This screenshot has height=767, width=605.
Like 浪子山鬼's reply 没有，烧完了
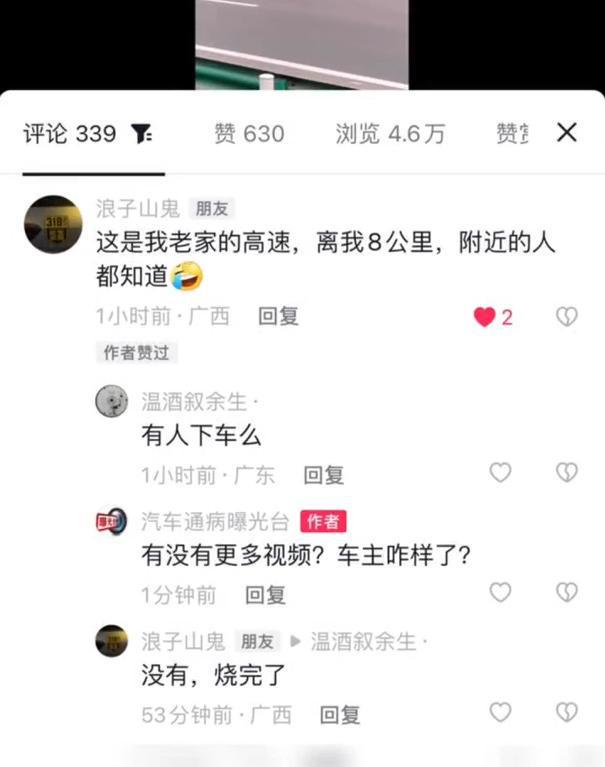[500, 712]
